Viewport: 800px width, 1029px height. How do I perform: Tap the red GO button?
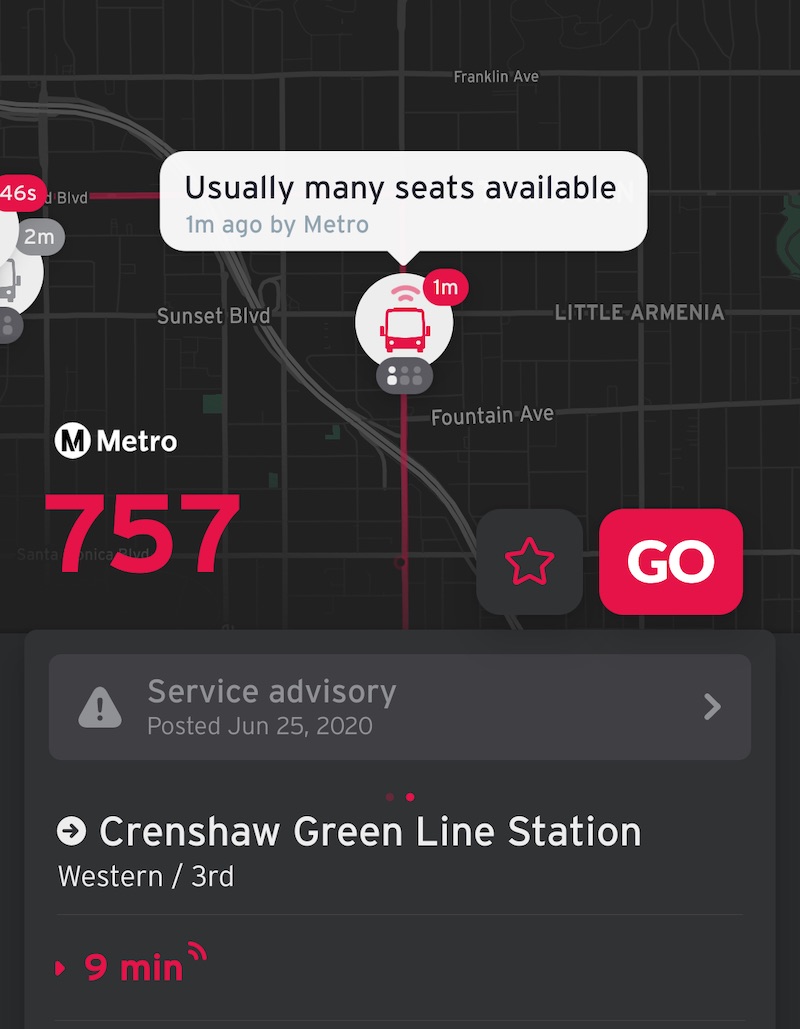pos(670,562)
